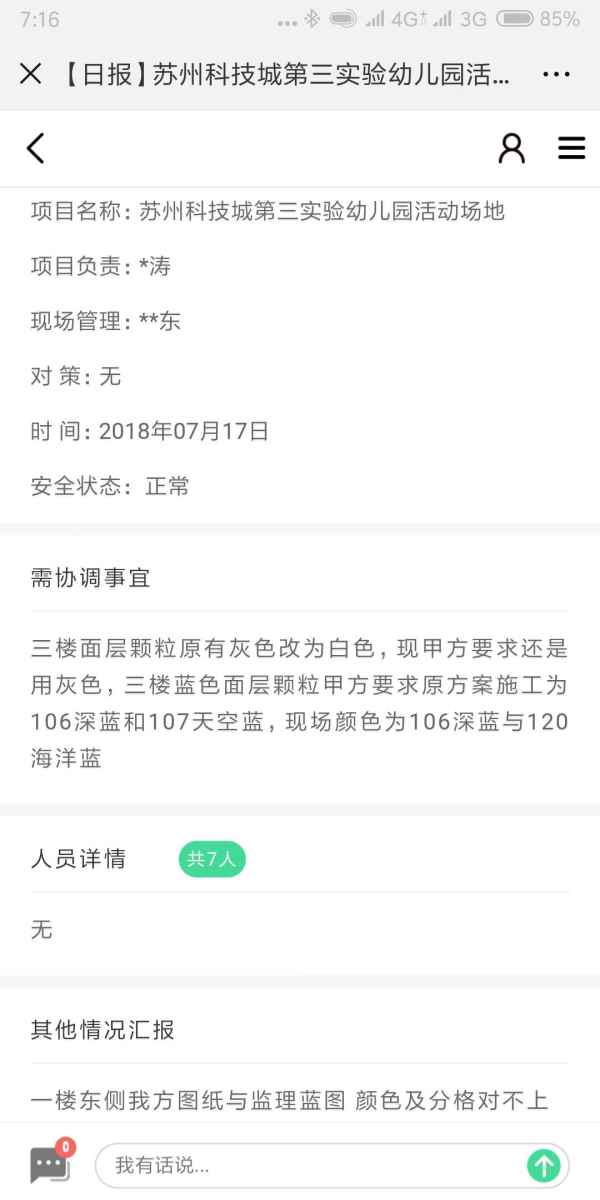Open the hamburger menu
600x1200 pixels.
(571, 148)
